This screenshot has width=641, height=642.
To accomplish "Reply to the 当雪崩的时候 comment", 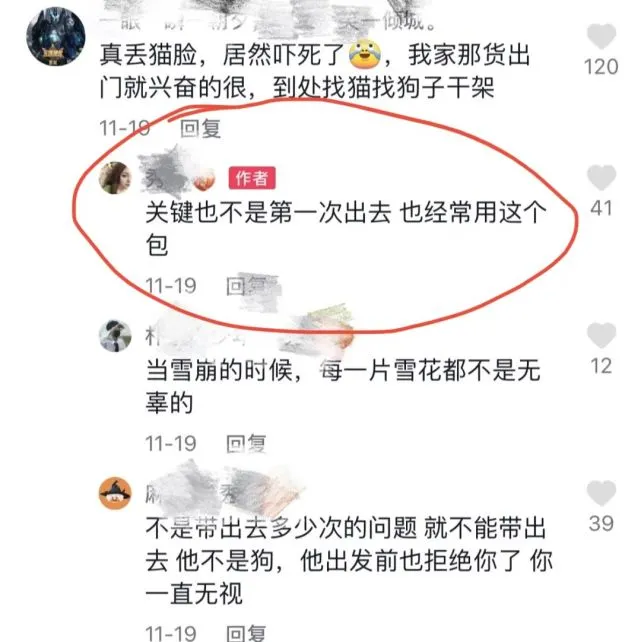I will 246,443.
